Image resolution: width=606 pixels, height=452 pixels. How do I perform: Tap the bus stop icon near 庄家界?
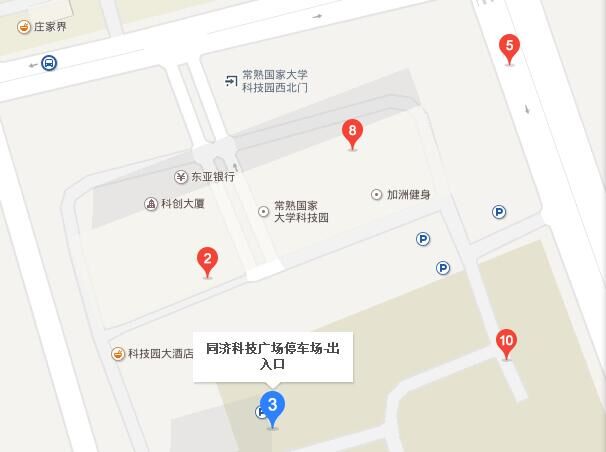point(49,63)
